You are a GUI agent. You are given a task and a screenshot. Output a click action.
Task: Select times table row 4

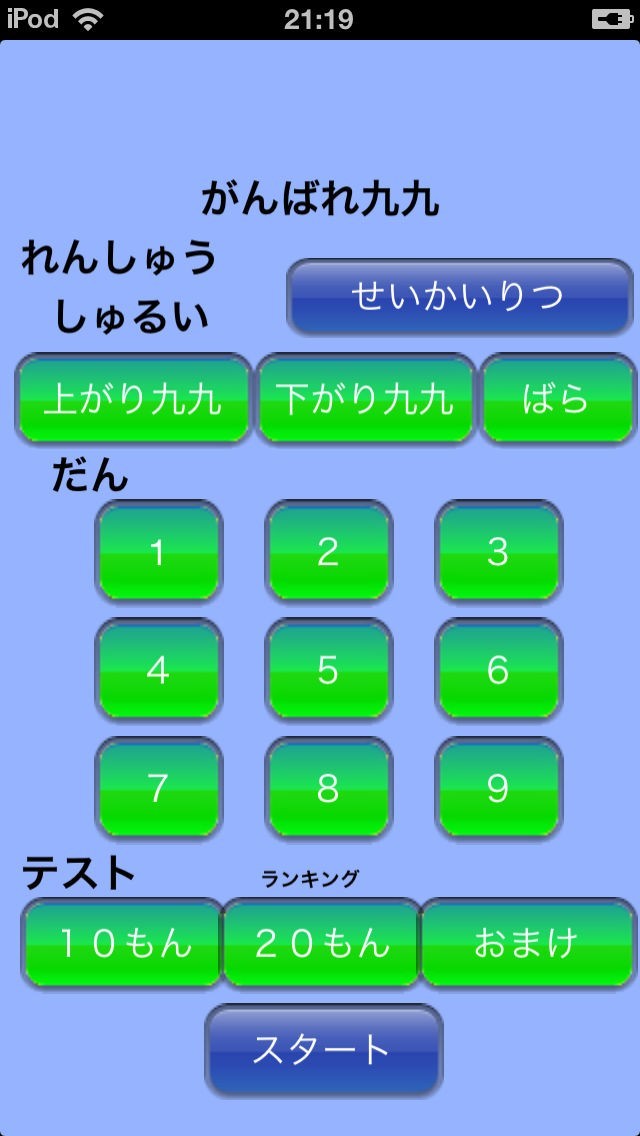(158, 670)
